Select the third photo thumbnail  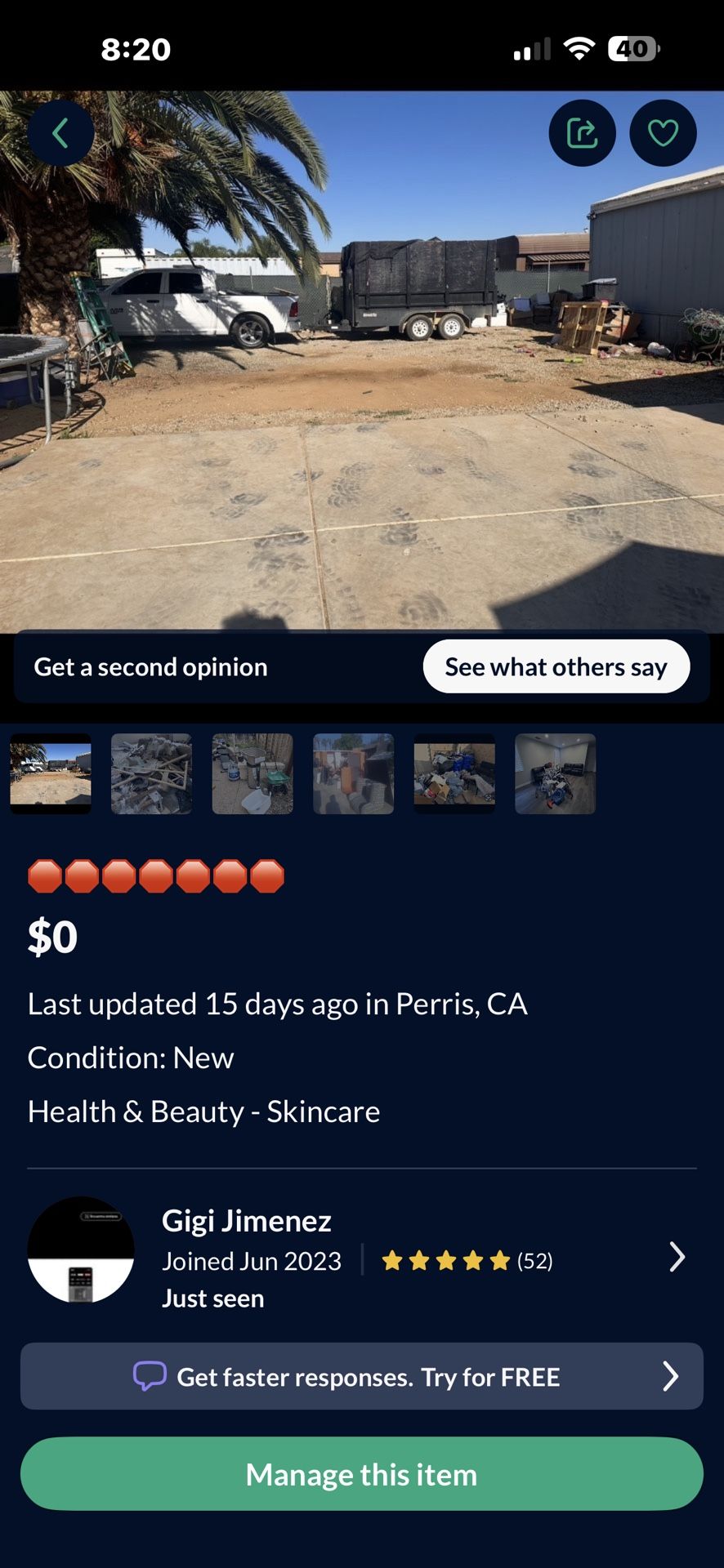coord(253,773)
